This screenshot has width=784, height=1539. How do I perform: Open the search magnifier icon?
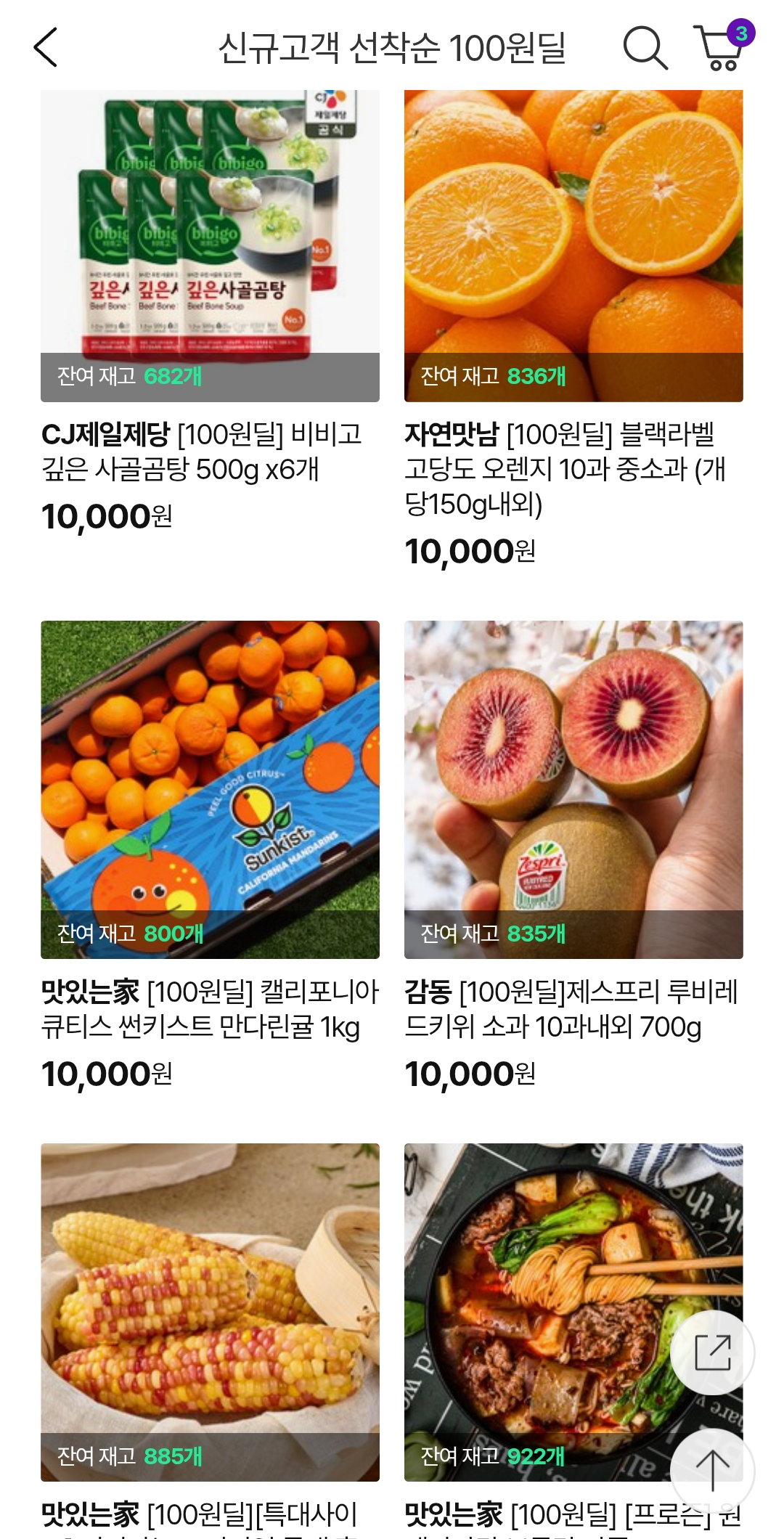[x=645, y=48]
